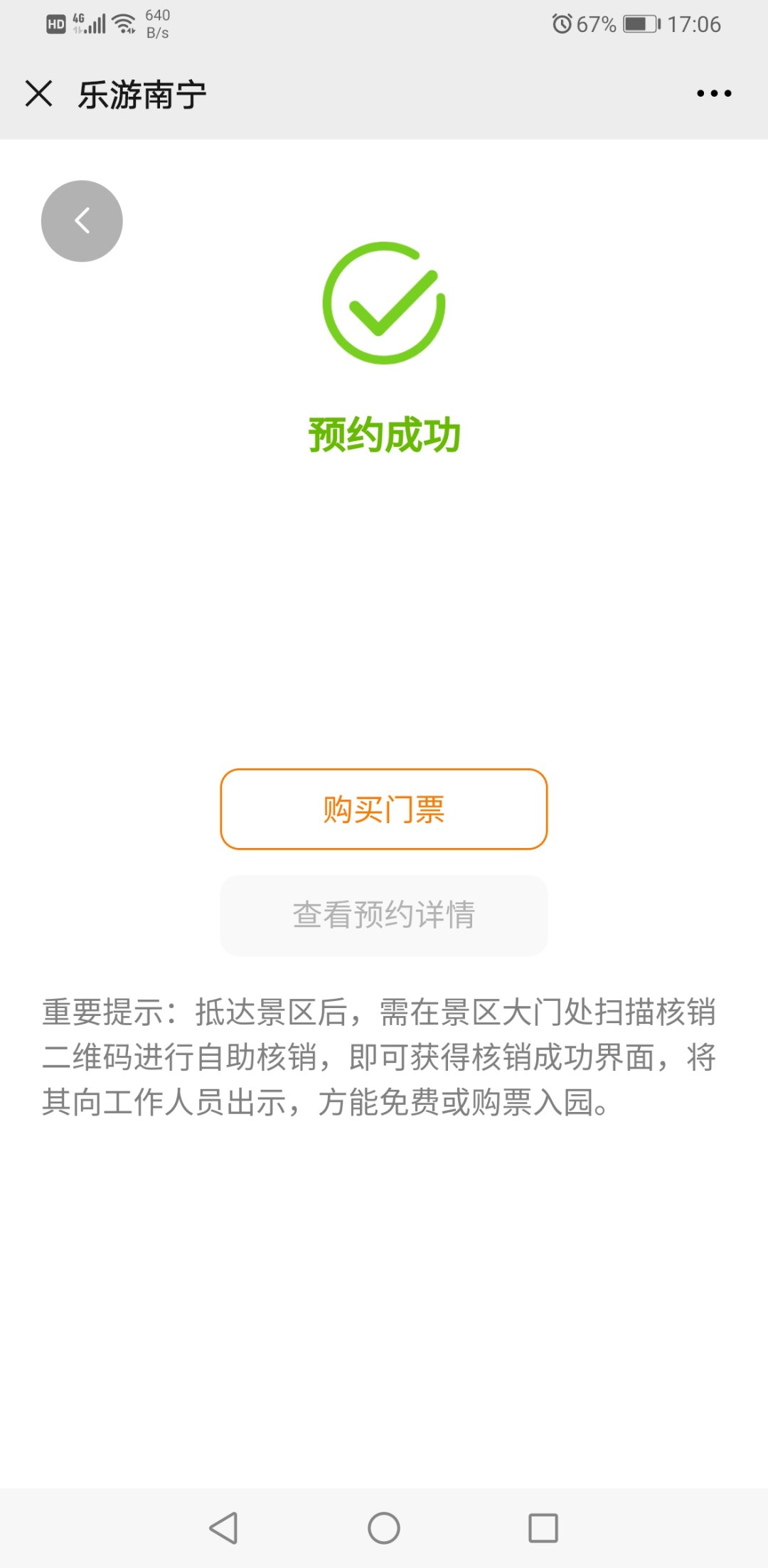
Task: Go back with the system back button
Action: point(224,1527)
